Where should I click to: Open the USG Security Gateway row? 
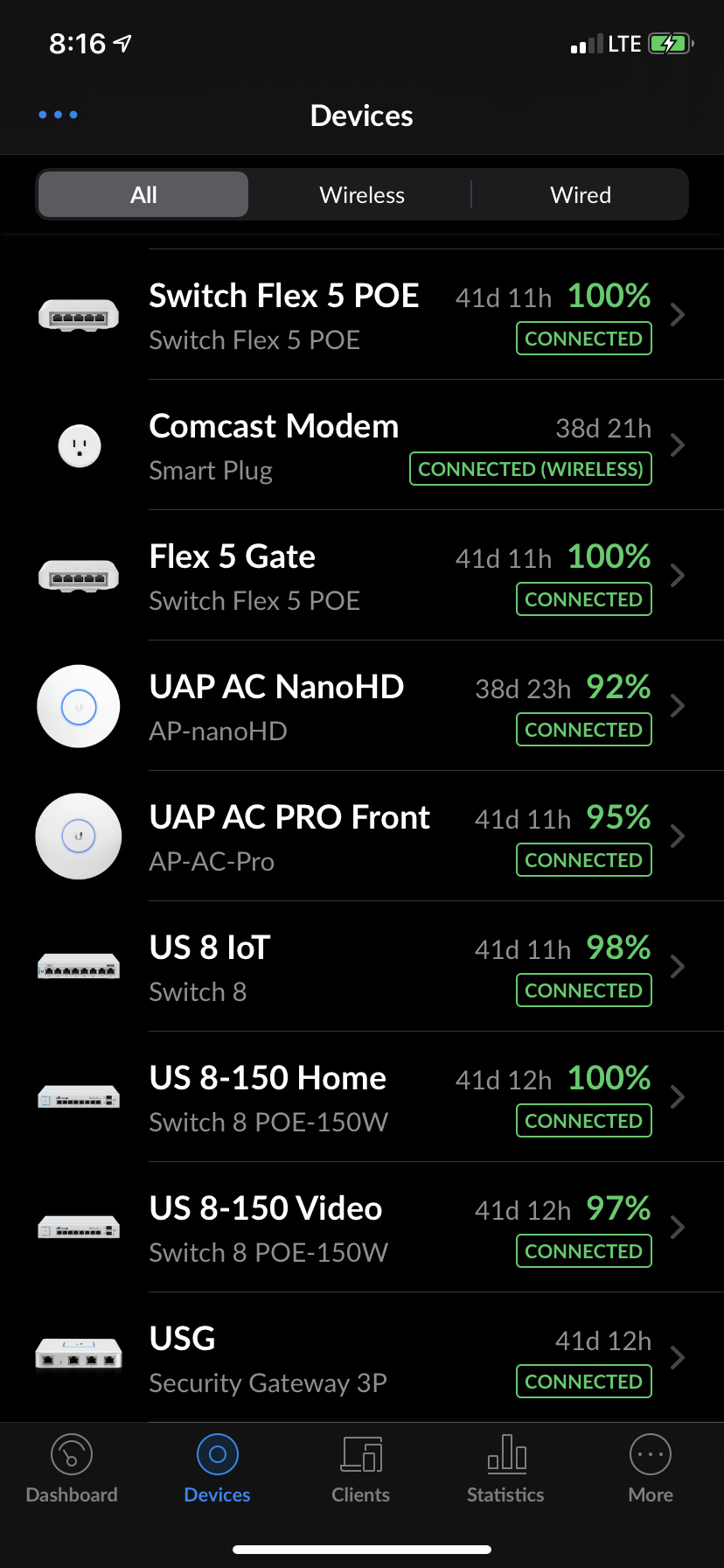click(x=362, y=1358)
